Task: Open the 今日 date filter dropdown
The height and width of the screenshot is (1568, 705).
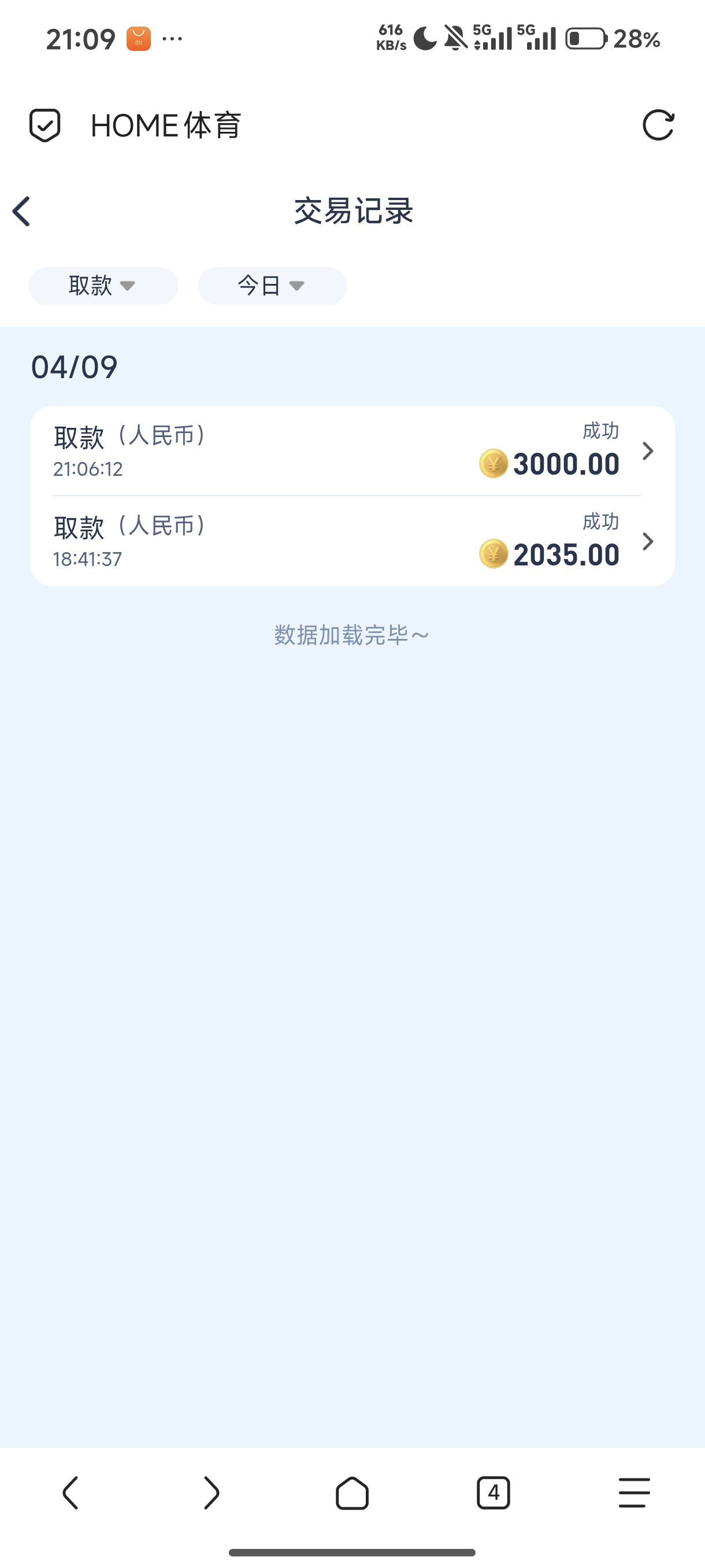Action: tap(271, 286)
